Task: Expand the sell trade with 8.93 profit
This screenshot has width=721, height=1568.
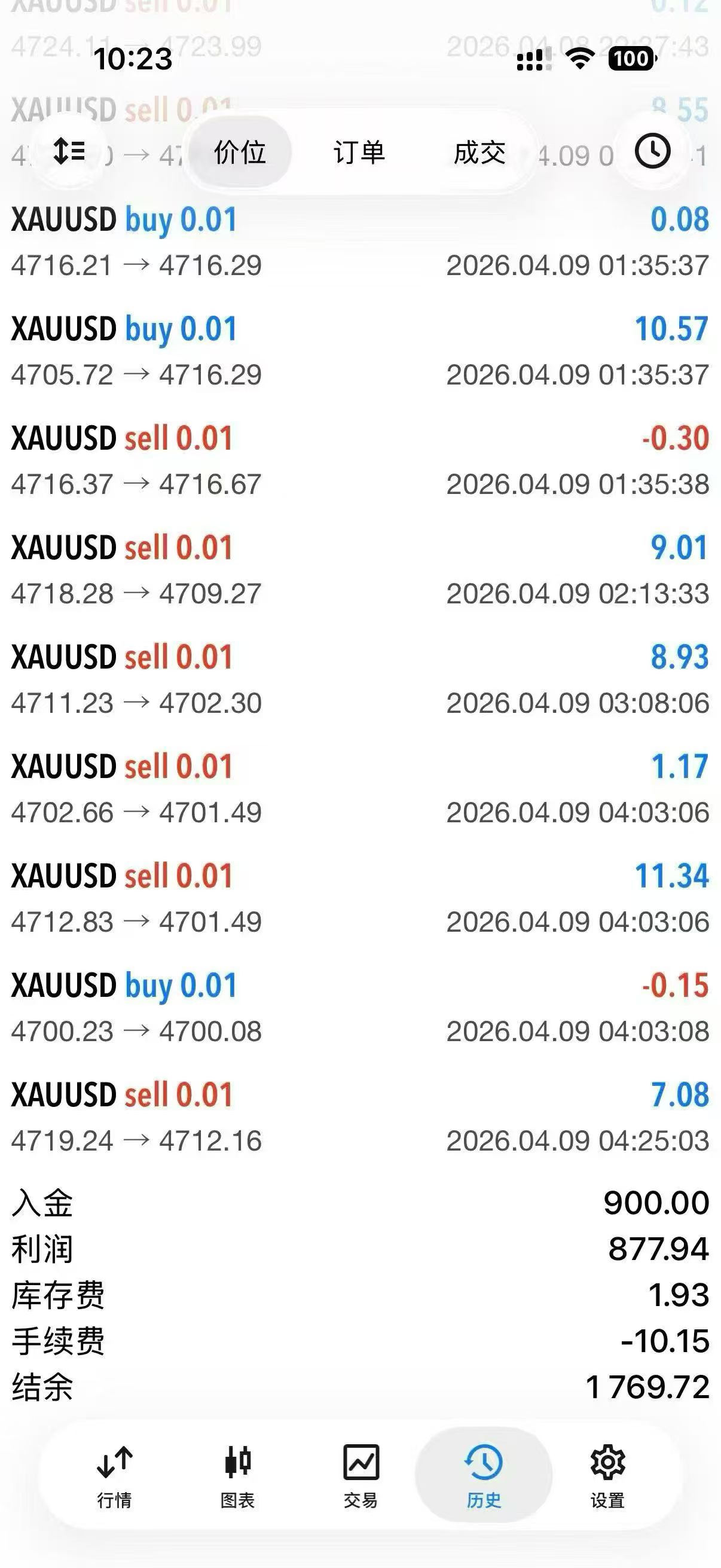Action: tap(360, 680)
